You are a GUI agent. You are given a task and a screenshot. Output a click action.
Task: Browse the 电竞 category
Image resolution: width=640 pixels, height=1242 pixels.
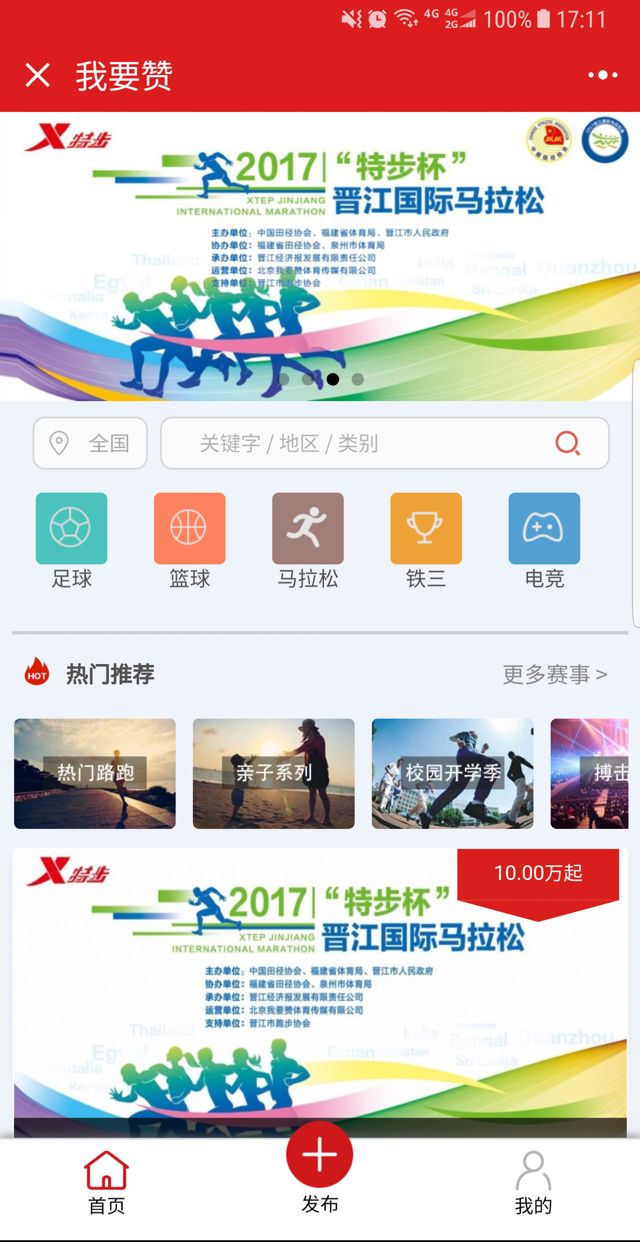tap(543, 540)
